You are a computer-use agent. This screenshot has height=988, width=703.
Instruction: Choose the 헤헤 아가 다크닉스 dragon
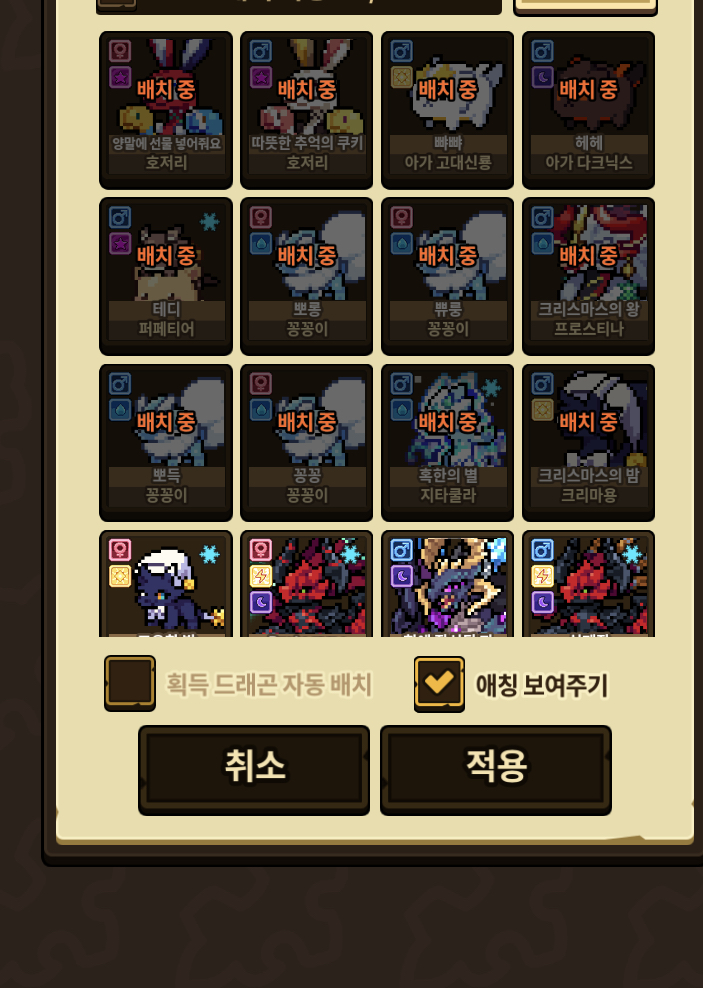click(588, 110)
